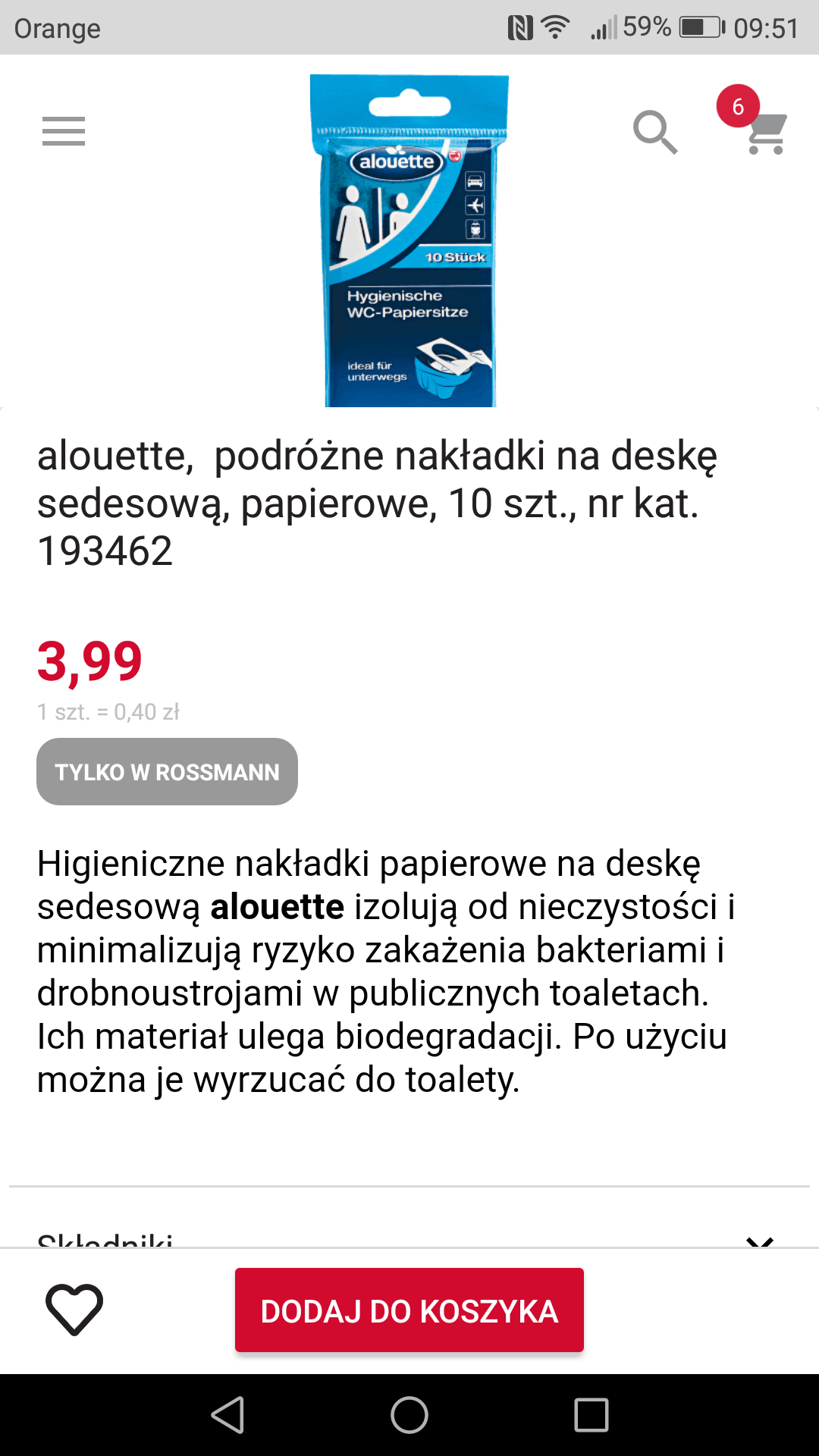
Task: Open the hamburger navigation menu
Action: 64,131
